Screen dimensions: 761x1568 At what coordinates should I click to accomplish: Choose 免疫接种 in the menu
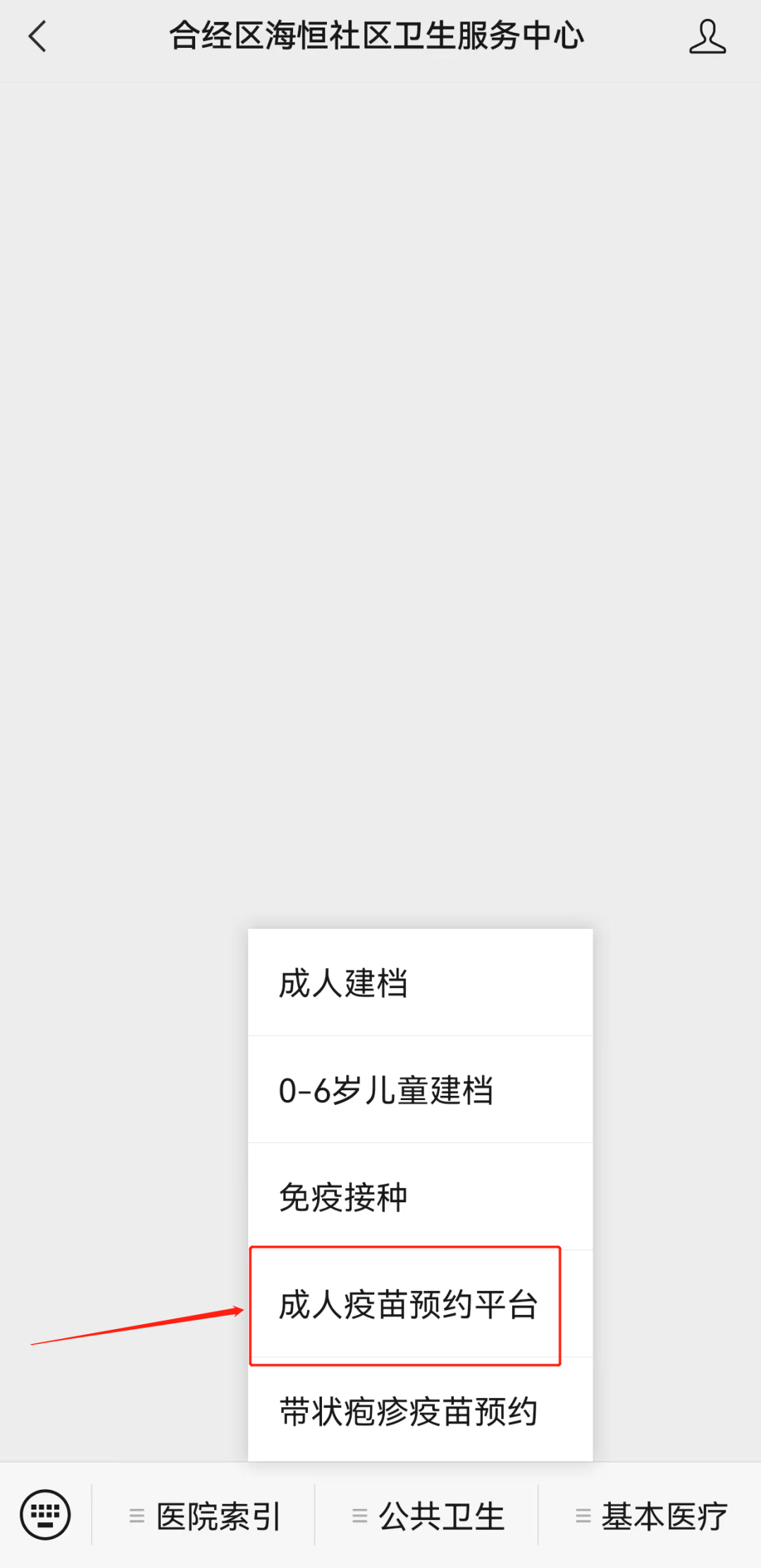[420, 1197]
